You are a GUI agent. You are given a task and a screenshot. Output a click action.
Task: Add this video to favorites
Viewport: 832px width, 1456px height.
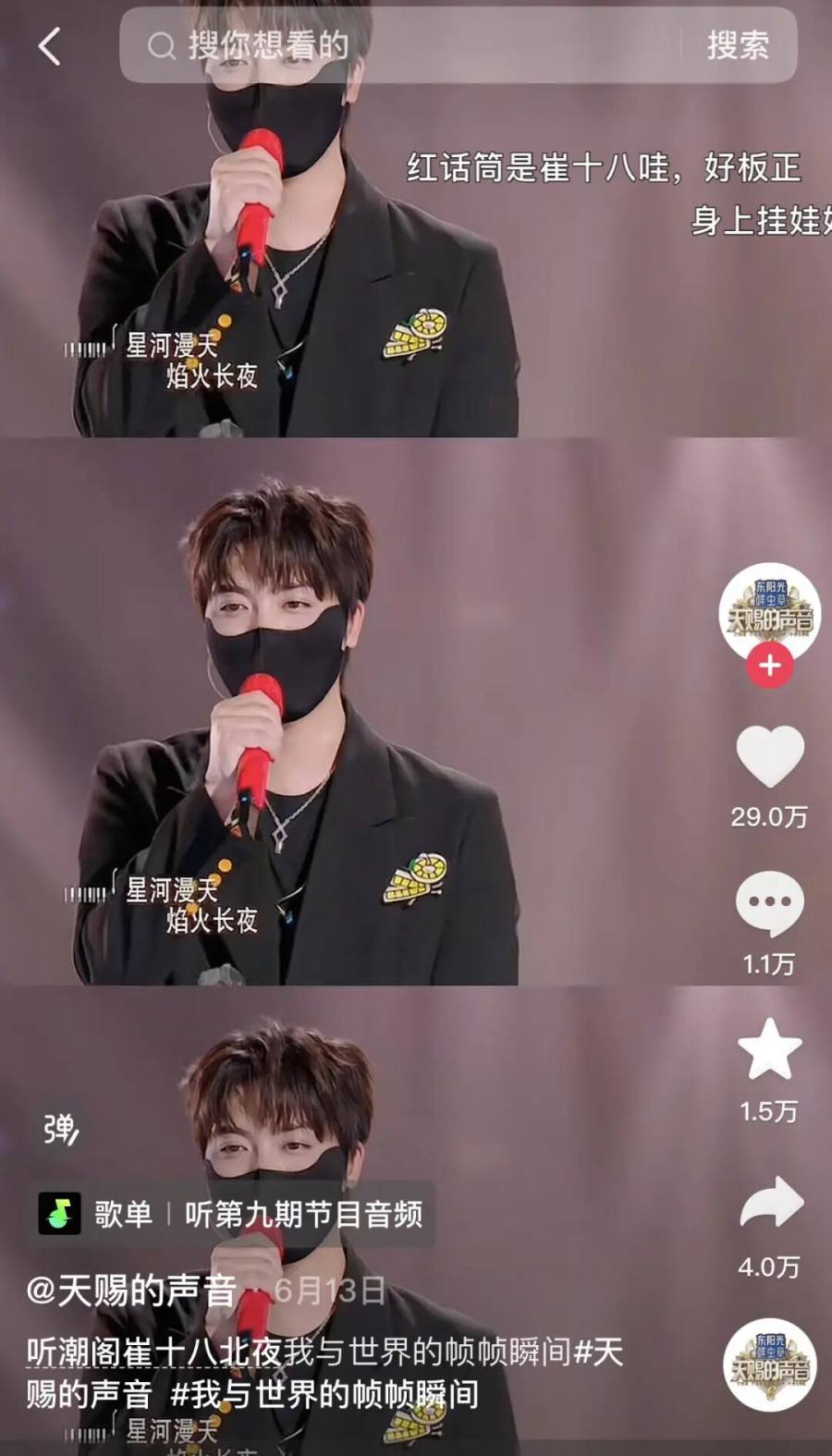(x=769, y=1050)
